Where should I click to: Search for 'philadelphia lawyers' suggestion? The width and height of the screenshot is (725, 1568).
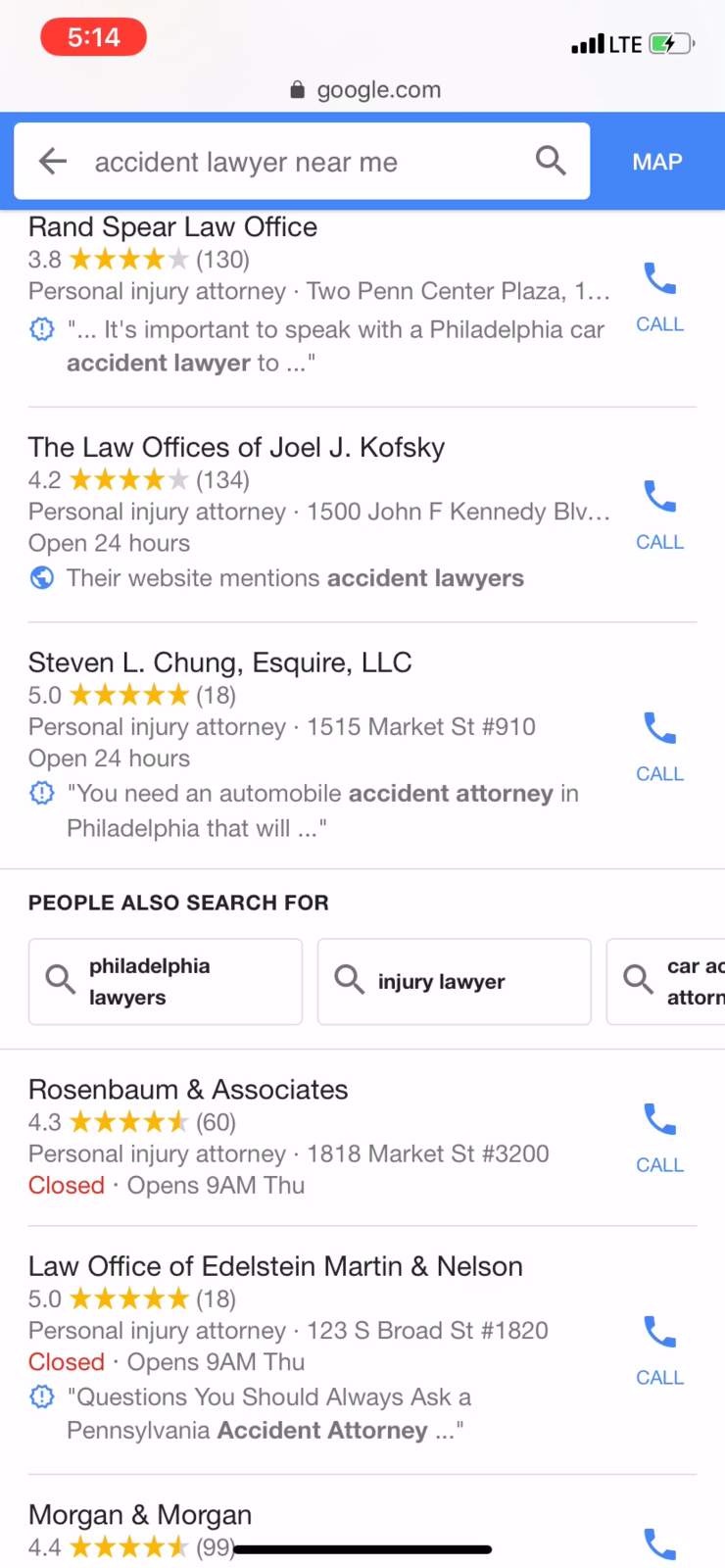click(166, 982)
